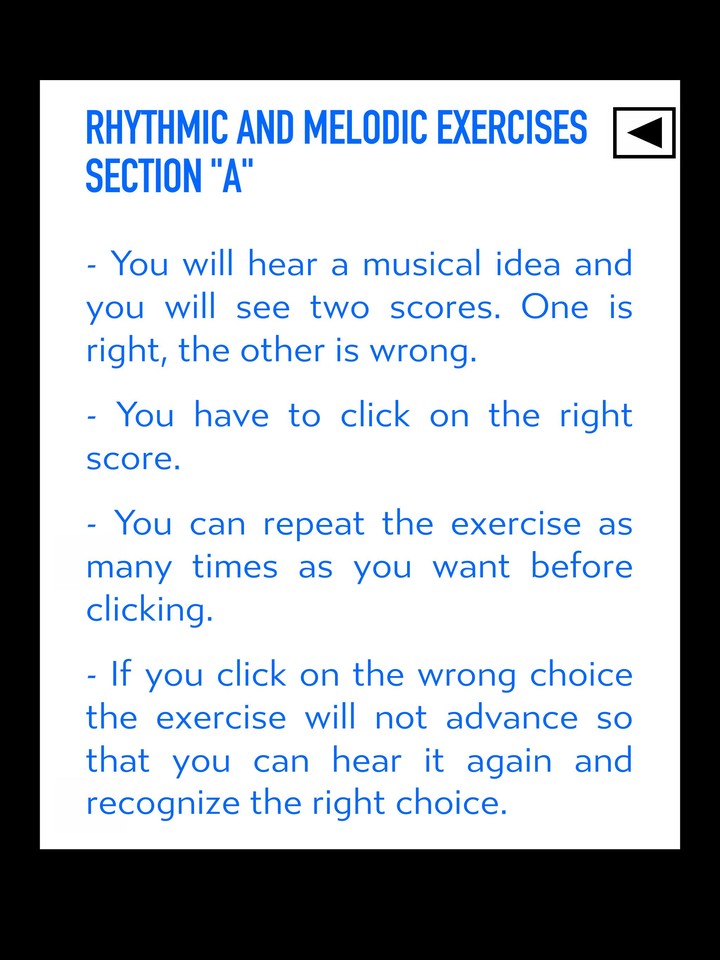The image size is (720, 960).
Task: Click the line saying click on the right score
Action: 360,436
